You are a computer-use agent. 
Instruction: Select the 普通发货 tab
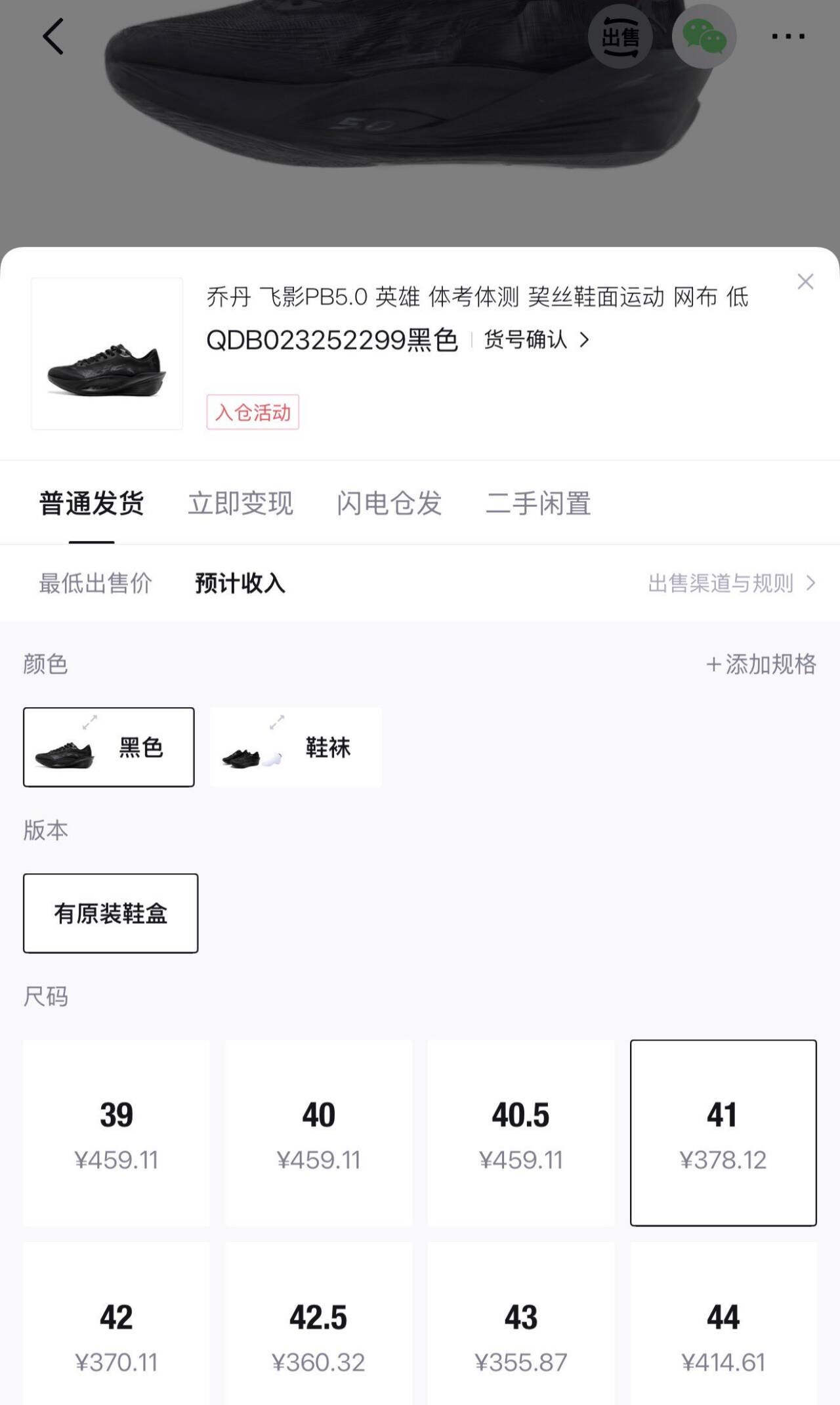(x=92, y=504)
